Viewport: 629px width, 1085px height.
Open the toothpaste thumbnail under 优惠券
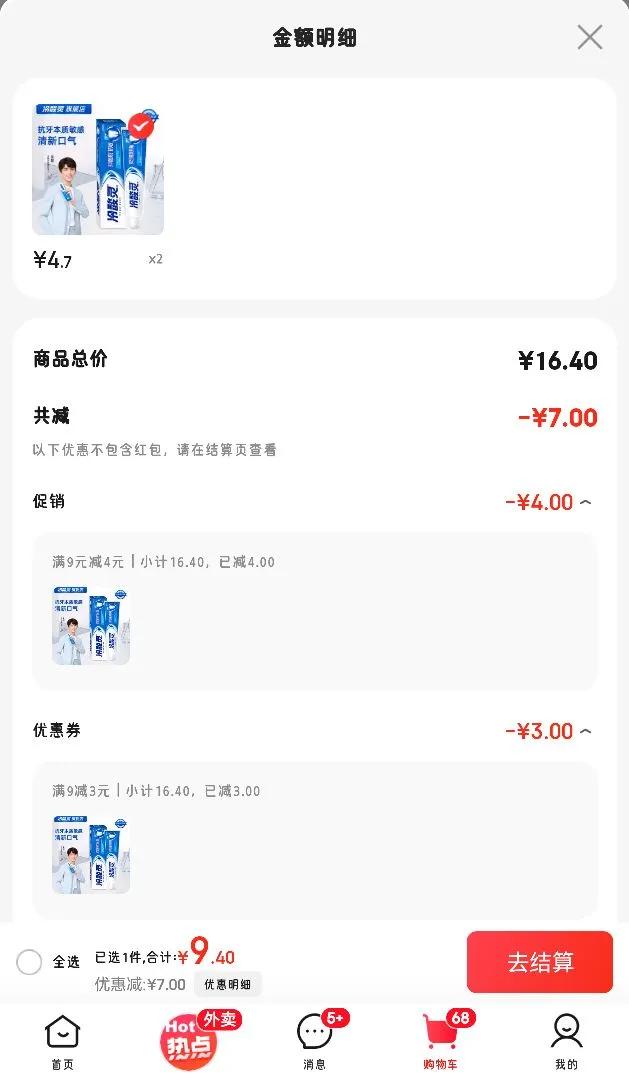point(91,855)
